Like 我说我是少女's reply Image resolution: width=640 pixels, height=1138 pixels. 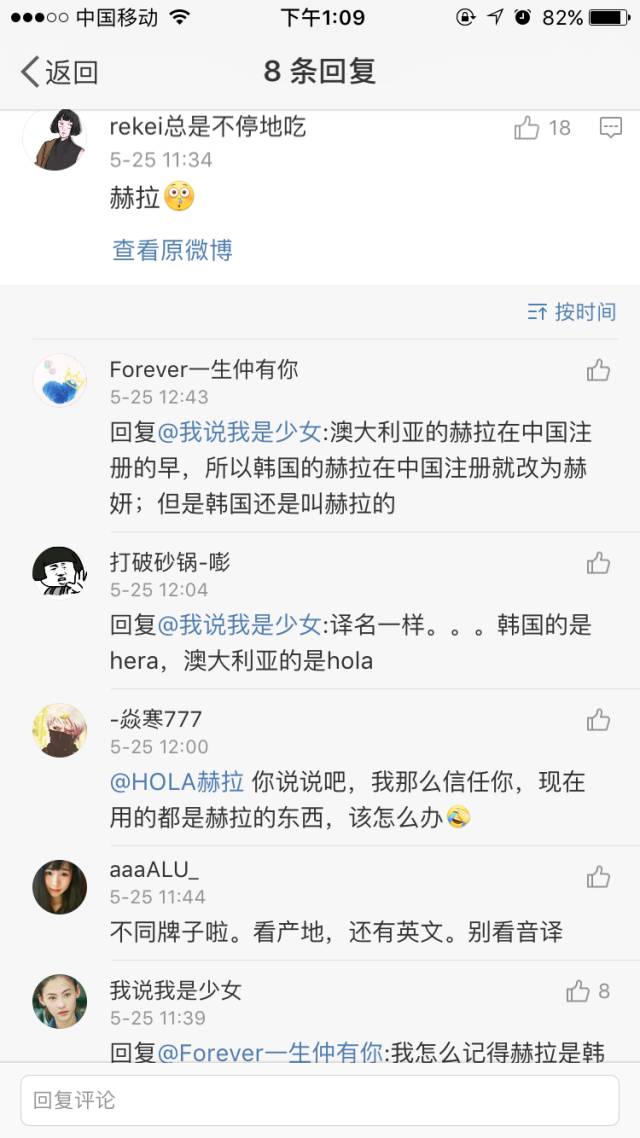[578, 991]
